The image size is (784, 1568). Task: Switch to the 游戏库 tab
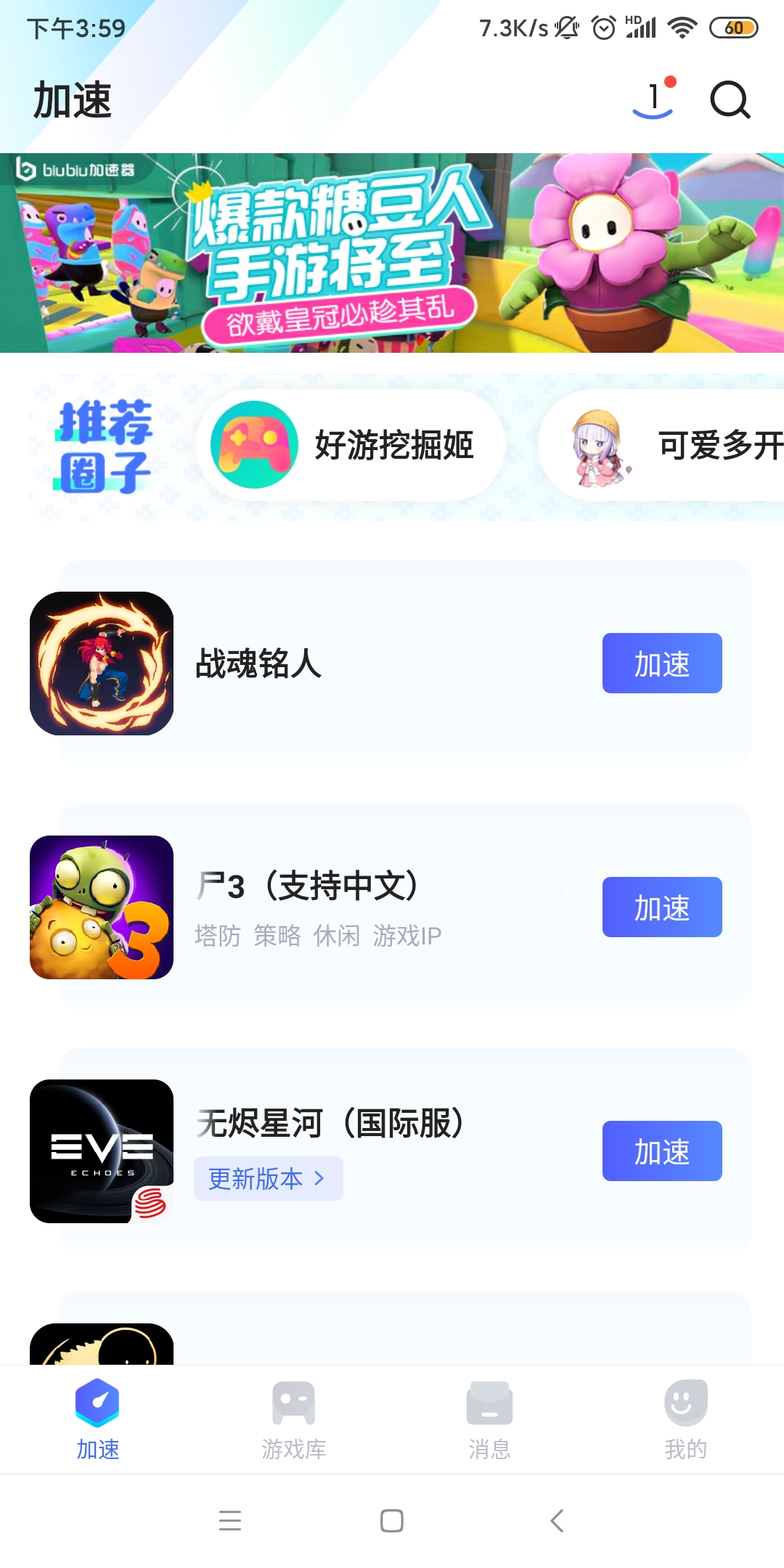coord(293,1420)
